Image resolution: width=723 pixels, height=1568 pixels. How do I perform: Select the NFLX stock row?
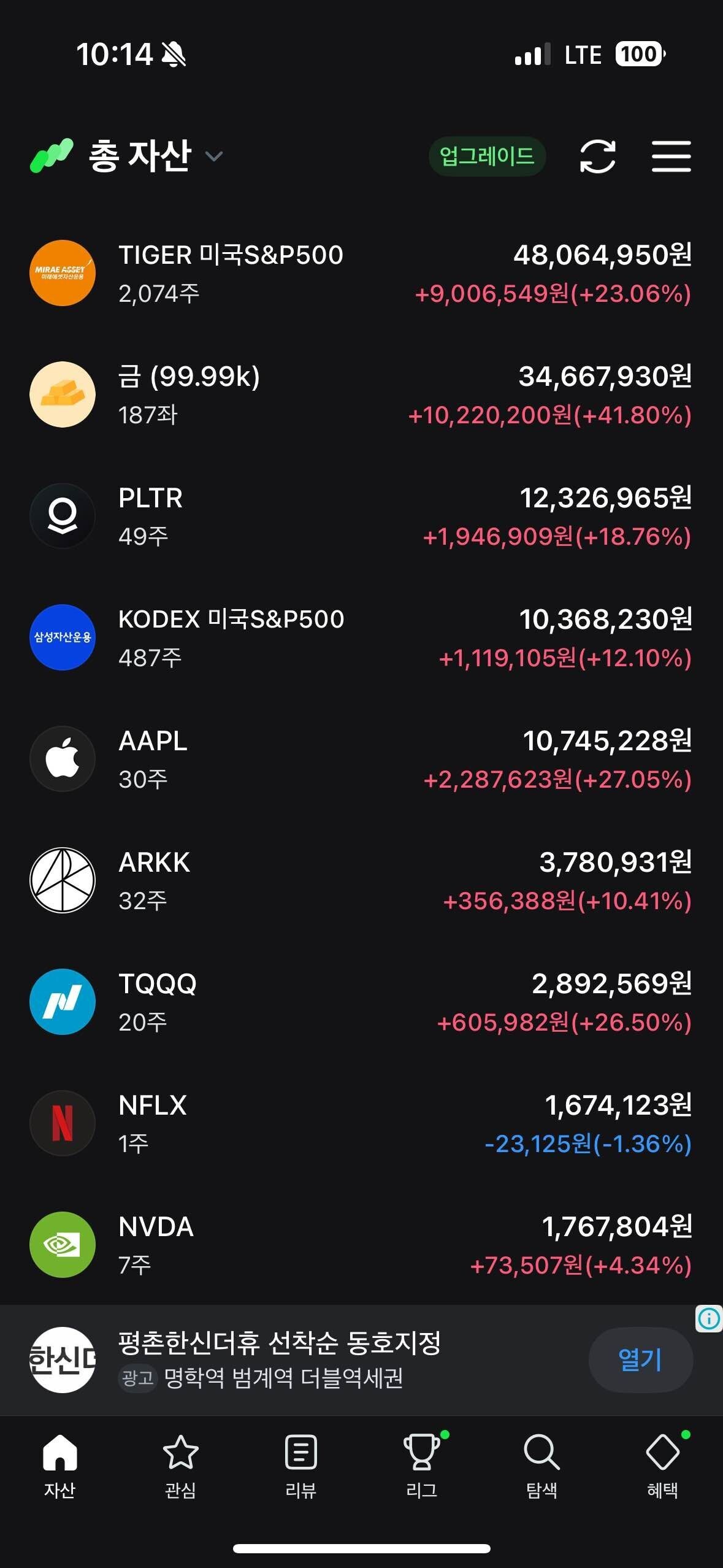(x=361, y=1124)
